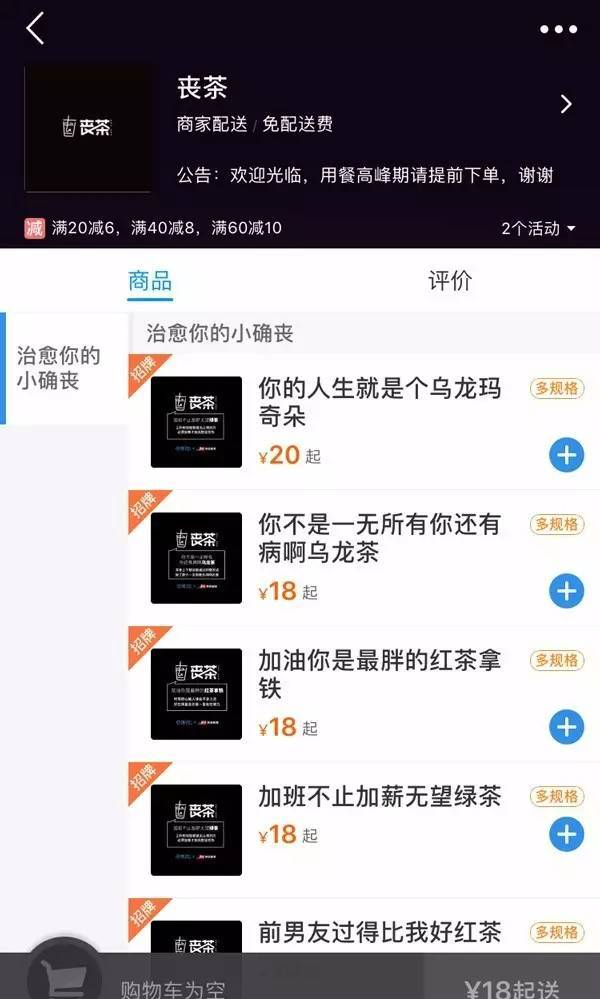Add 你不是一无所有你还有病啊乌龙茶 to cart
Screen dimensions: 600x999
[566, 591]
